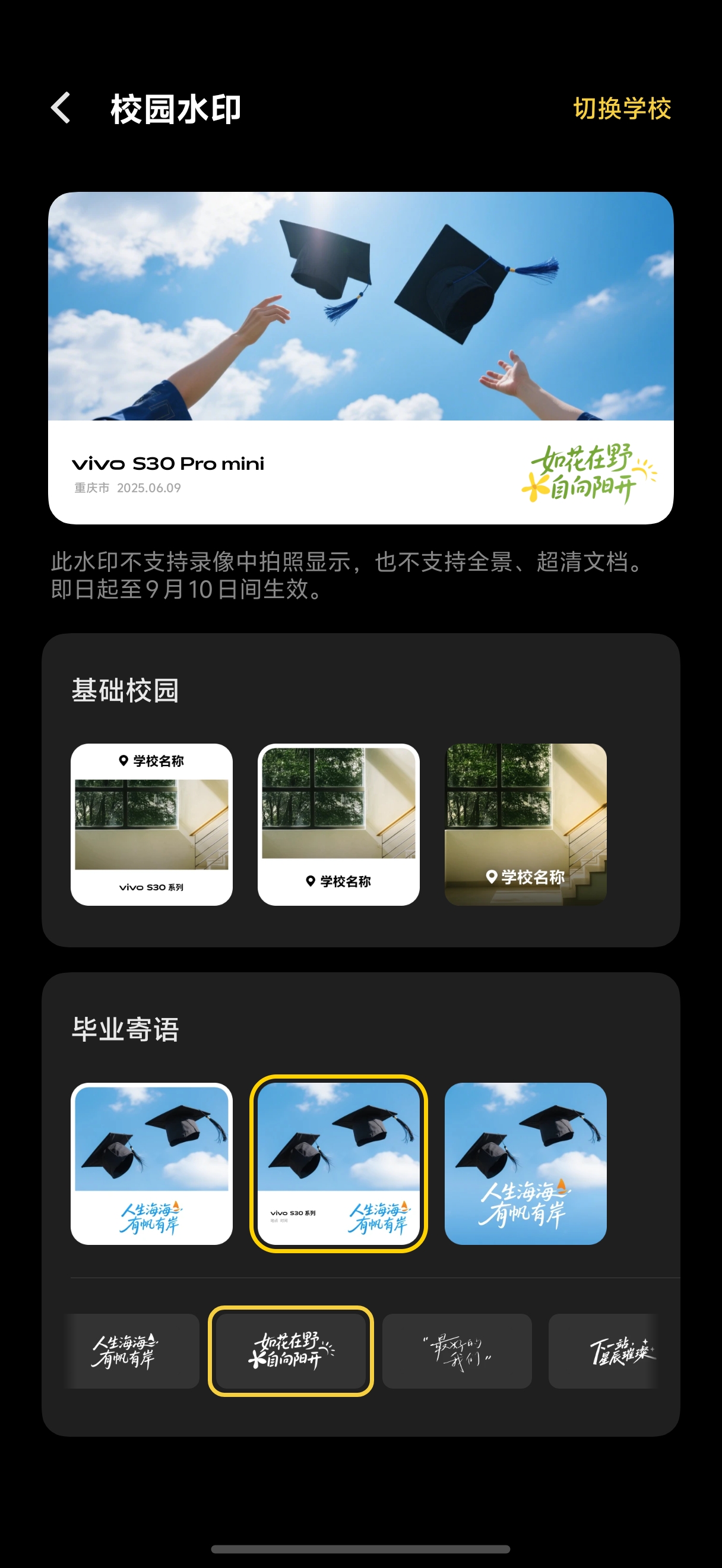The height and width of the screenshot is (1568, 722).
Task: Pick the basic campus style with school name overlaid on the photo
Action: [x=525, y=824]
